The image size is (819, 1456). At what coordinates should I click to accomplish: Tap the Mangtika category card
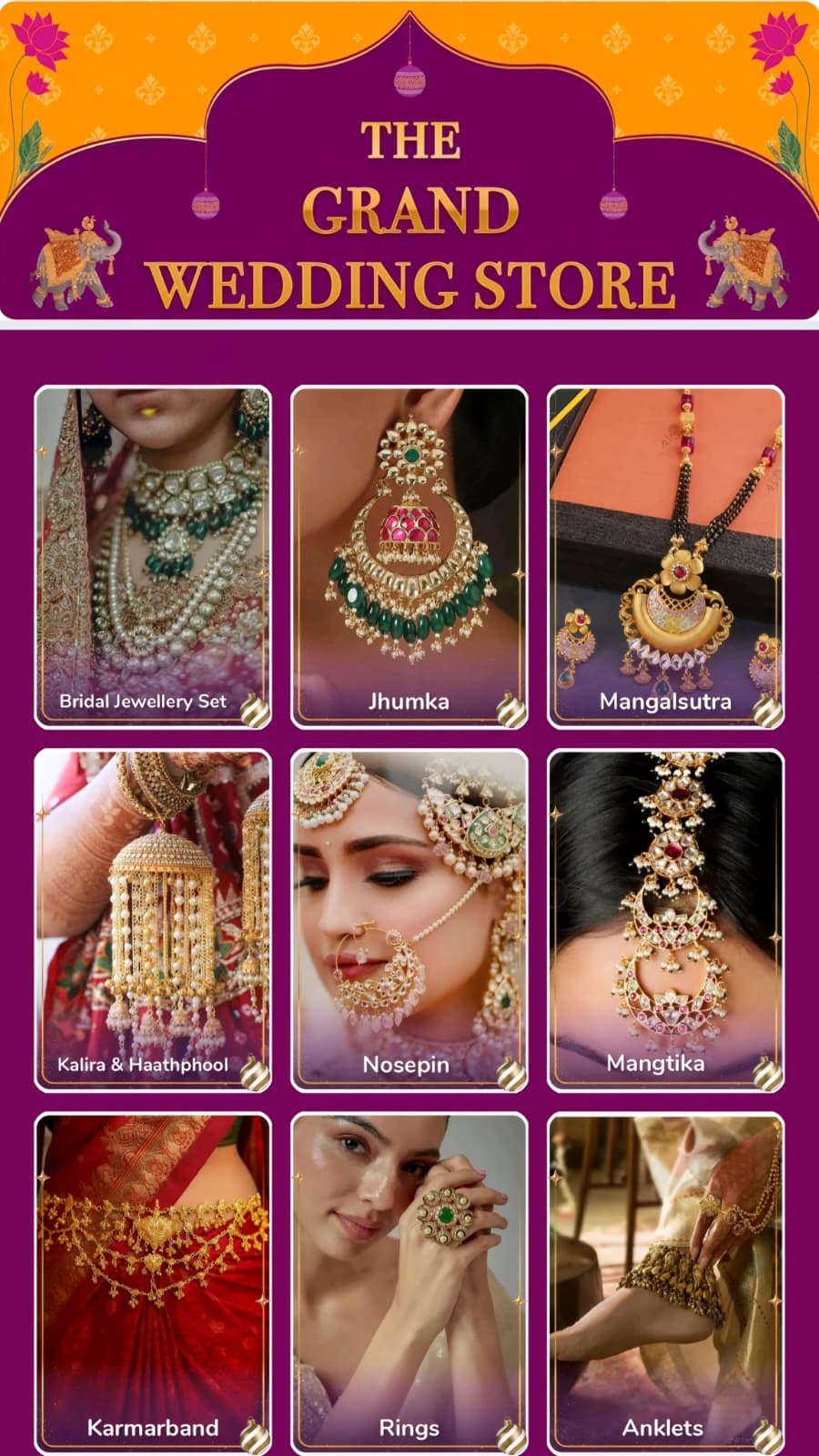coord(665,919)
